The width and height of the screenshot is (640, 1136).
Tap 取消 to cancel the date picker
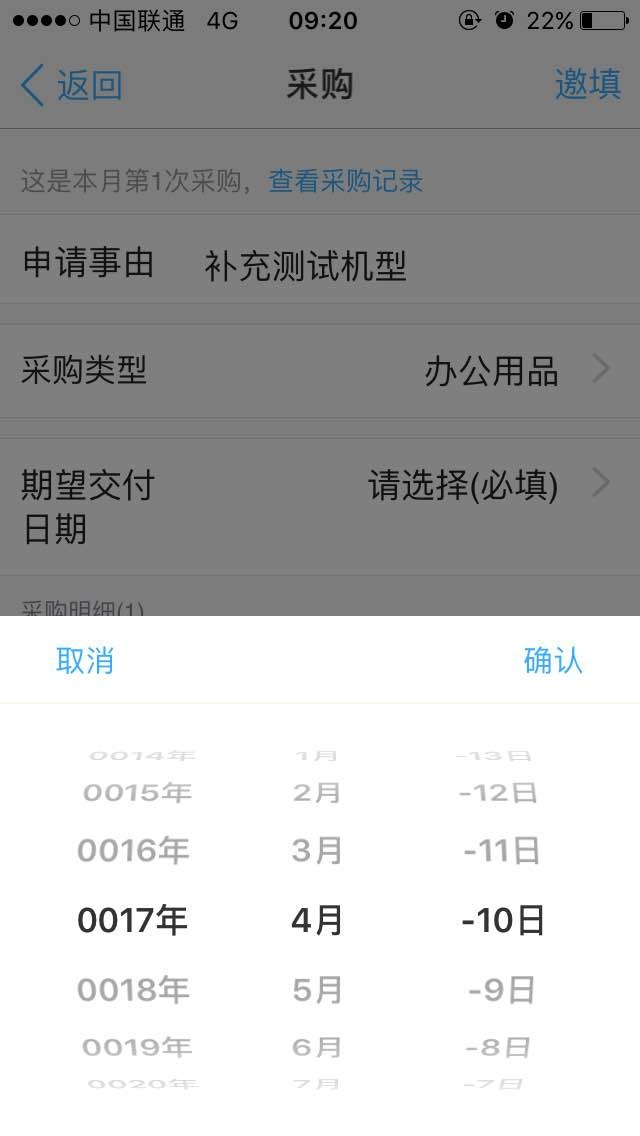click(x=85, y=661)
